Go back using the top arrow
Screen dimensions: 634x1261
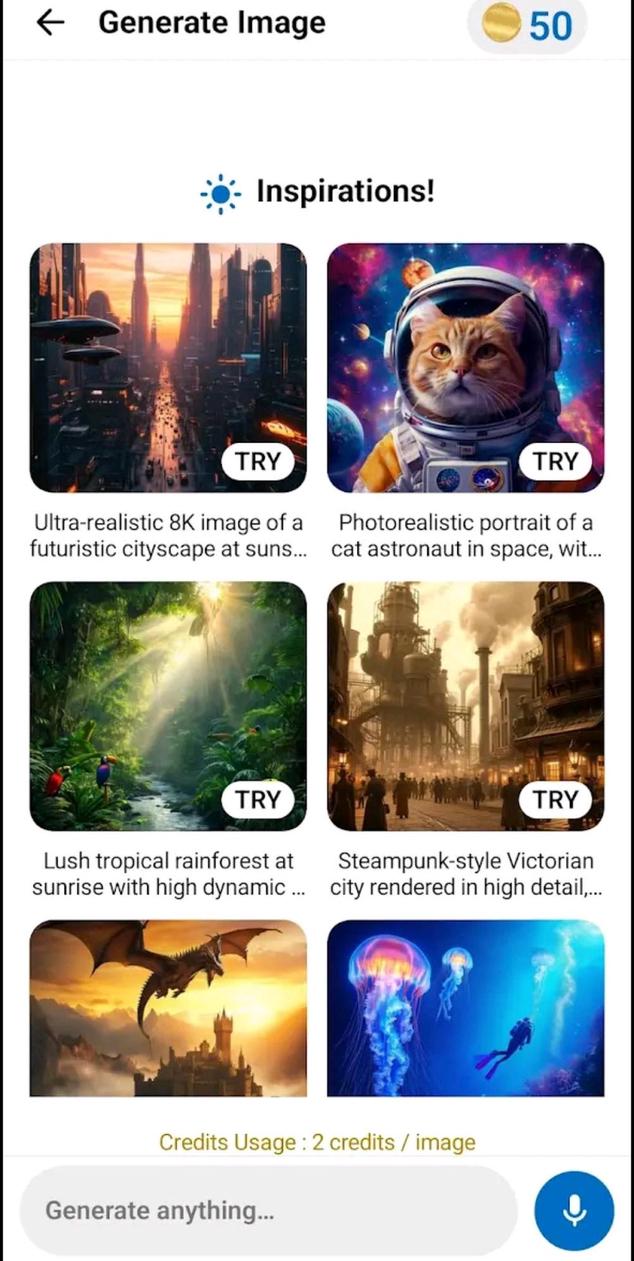point(50,24)
